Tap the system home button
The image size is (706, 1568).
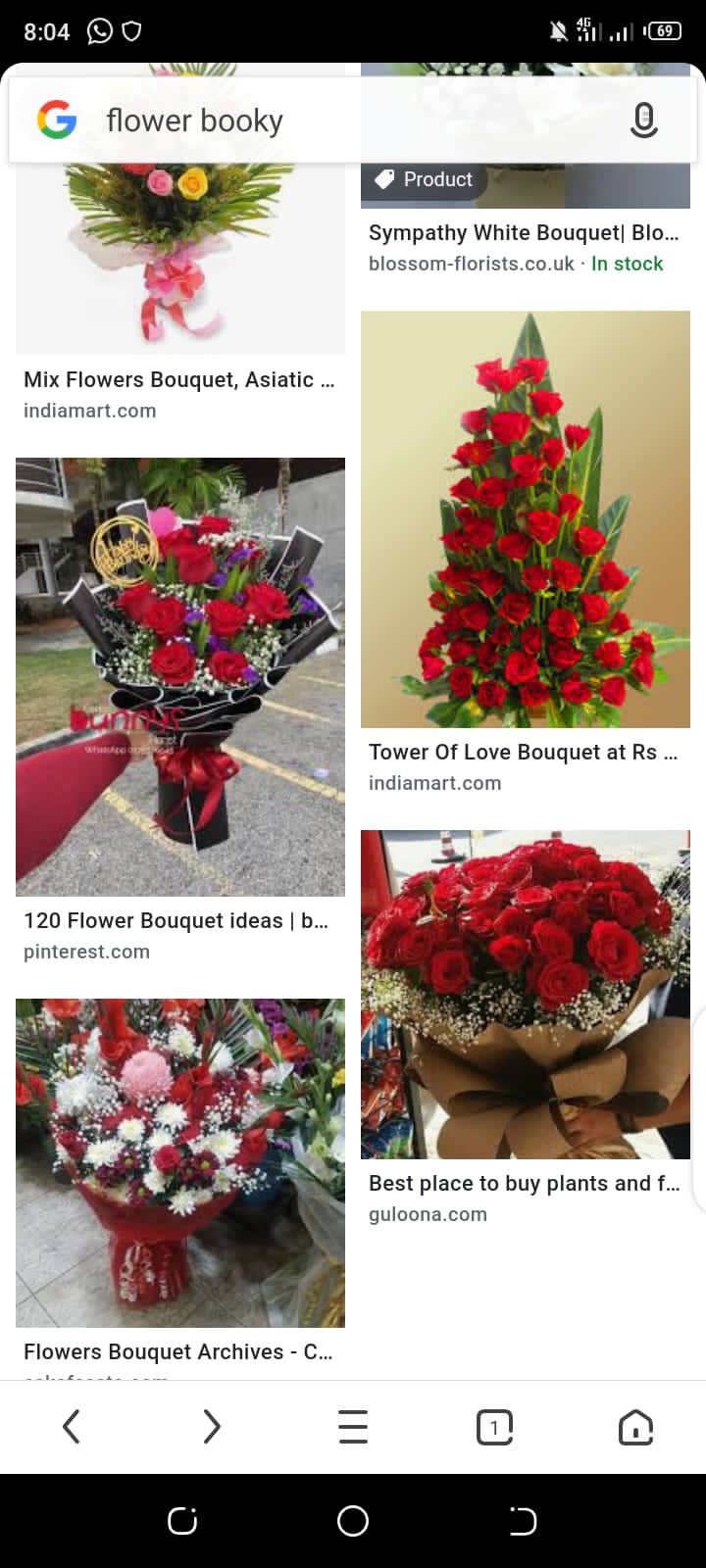click(353, 1521)
